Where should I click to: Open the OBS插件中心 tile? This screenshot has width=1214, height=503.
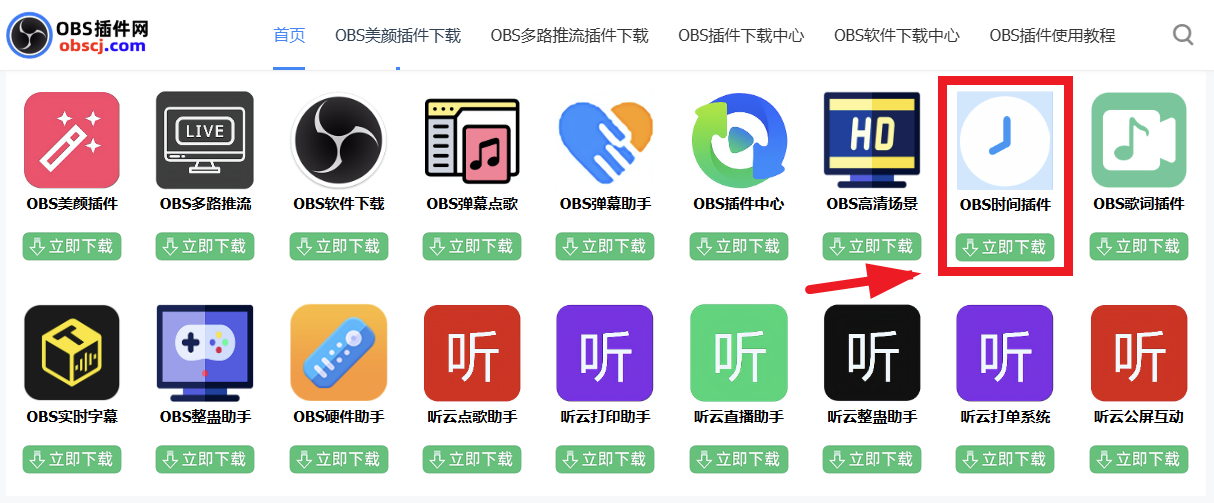tap(739, 141)
